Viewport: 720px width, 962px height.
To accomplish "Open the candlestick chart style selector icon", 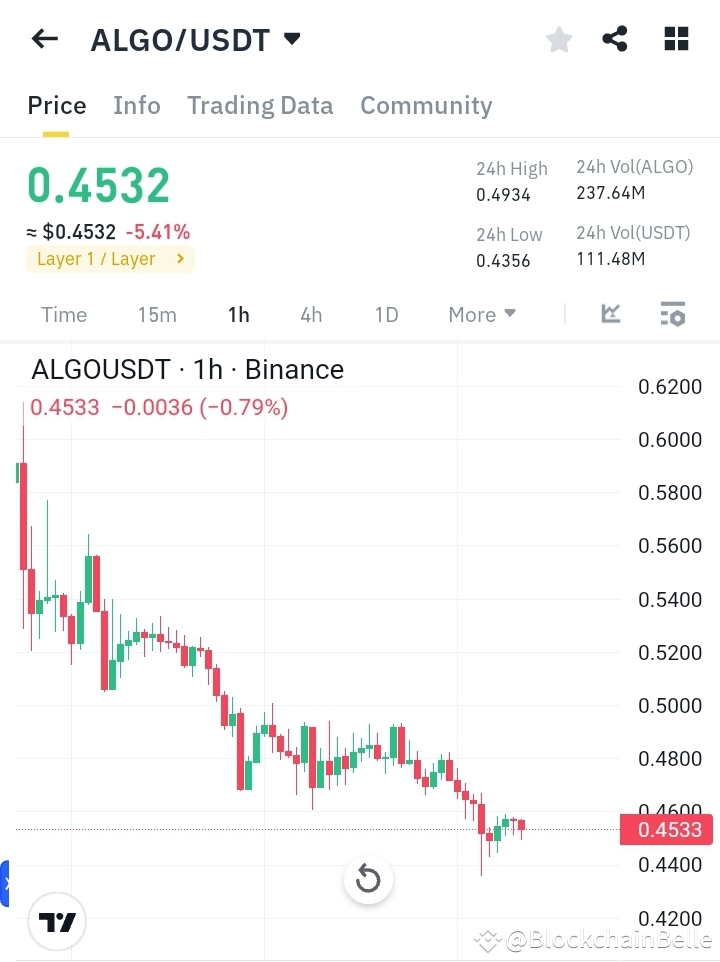I will click(x=611, y=314).
